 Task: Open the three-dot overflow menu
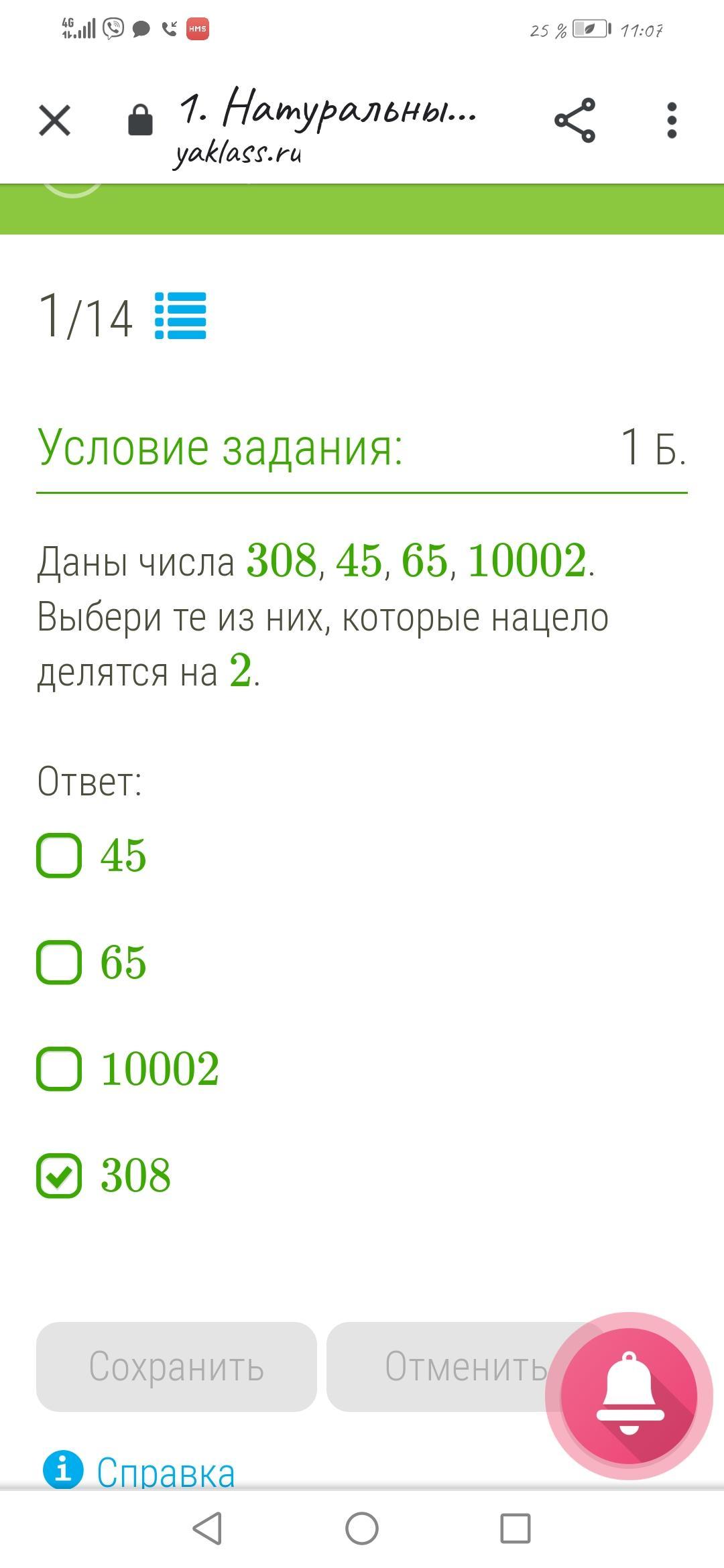coord(672,121)
